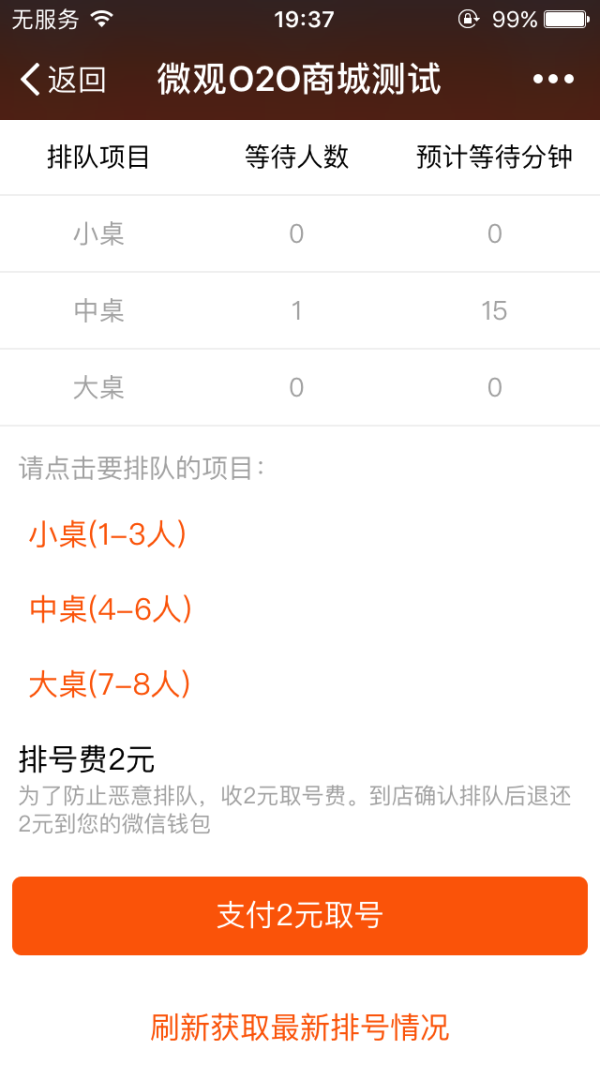
Task: Pick 大桌(7-8人) queue option
Action: pyautogui.click(x=109, y=684)
